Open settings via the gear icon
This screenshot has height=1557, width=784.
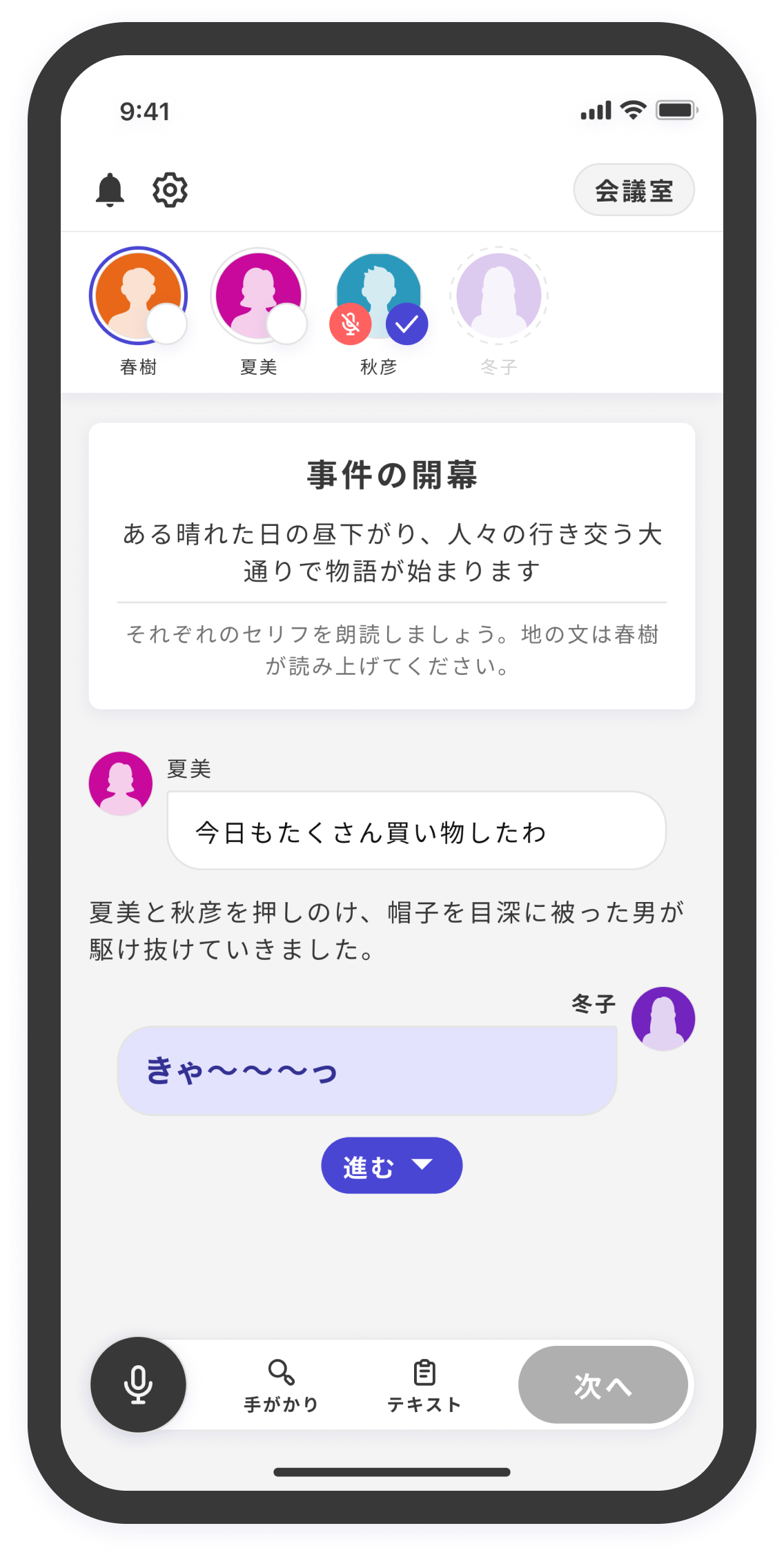pos(170,190)
